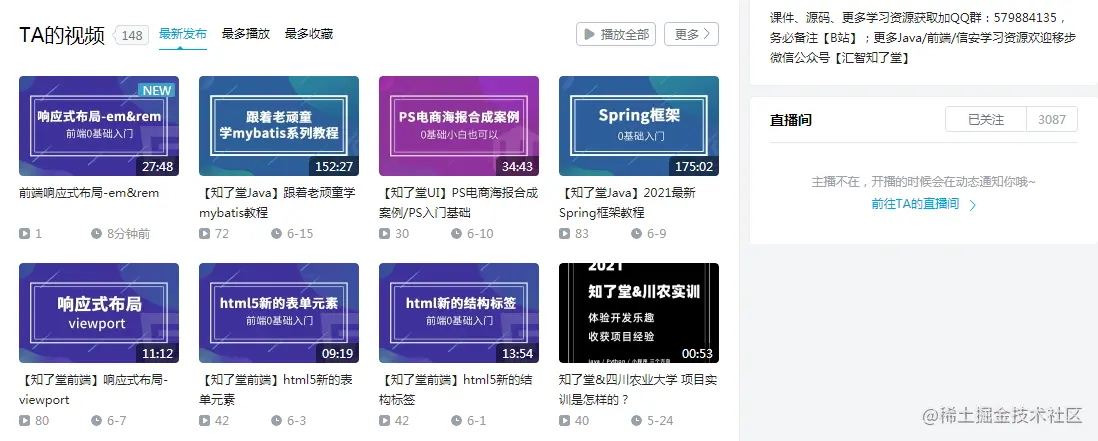Open the 更多 videos link
The height and width of the screenshot is (441, 1098).
(x=691, y=34)
